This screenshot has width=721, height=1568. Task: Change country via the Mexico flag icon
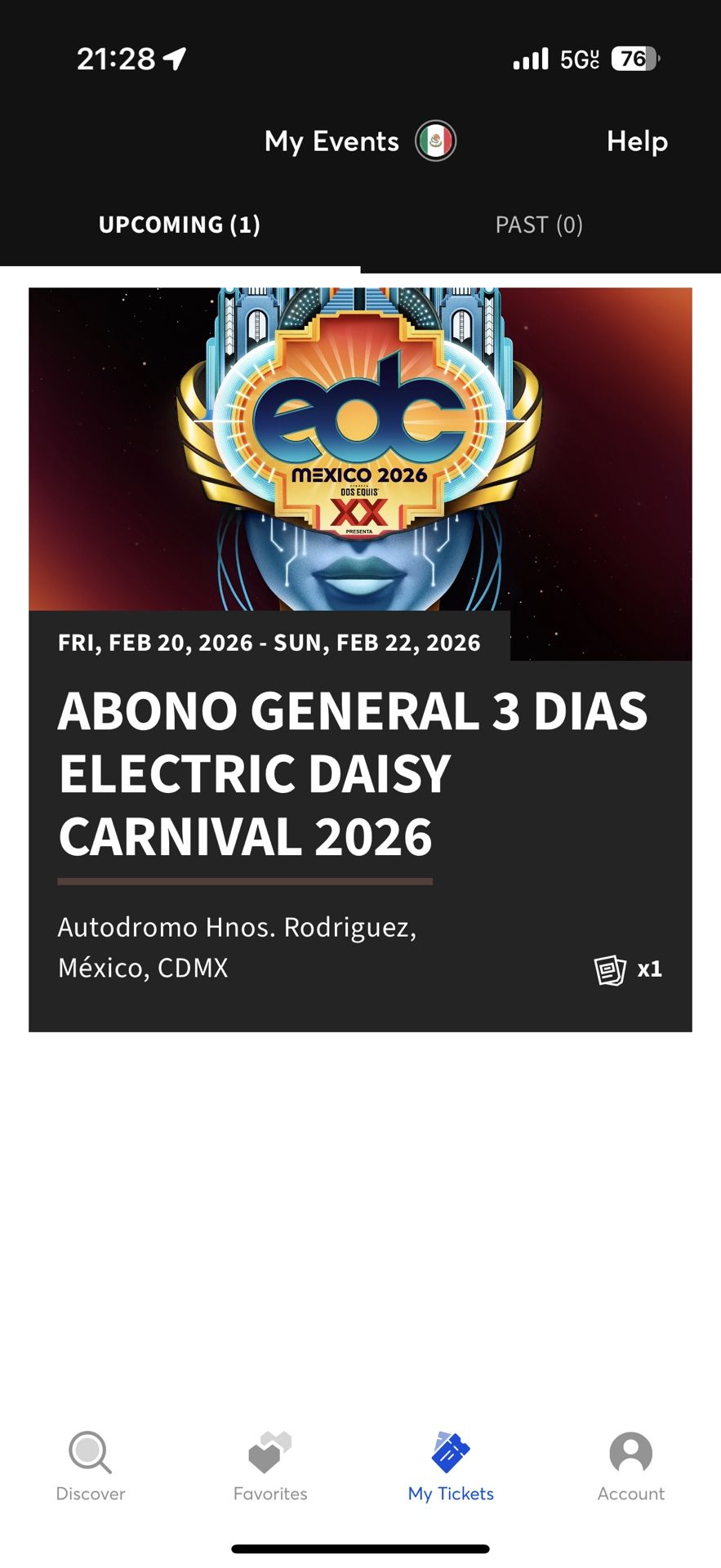pos(435,141)
